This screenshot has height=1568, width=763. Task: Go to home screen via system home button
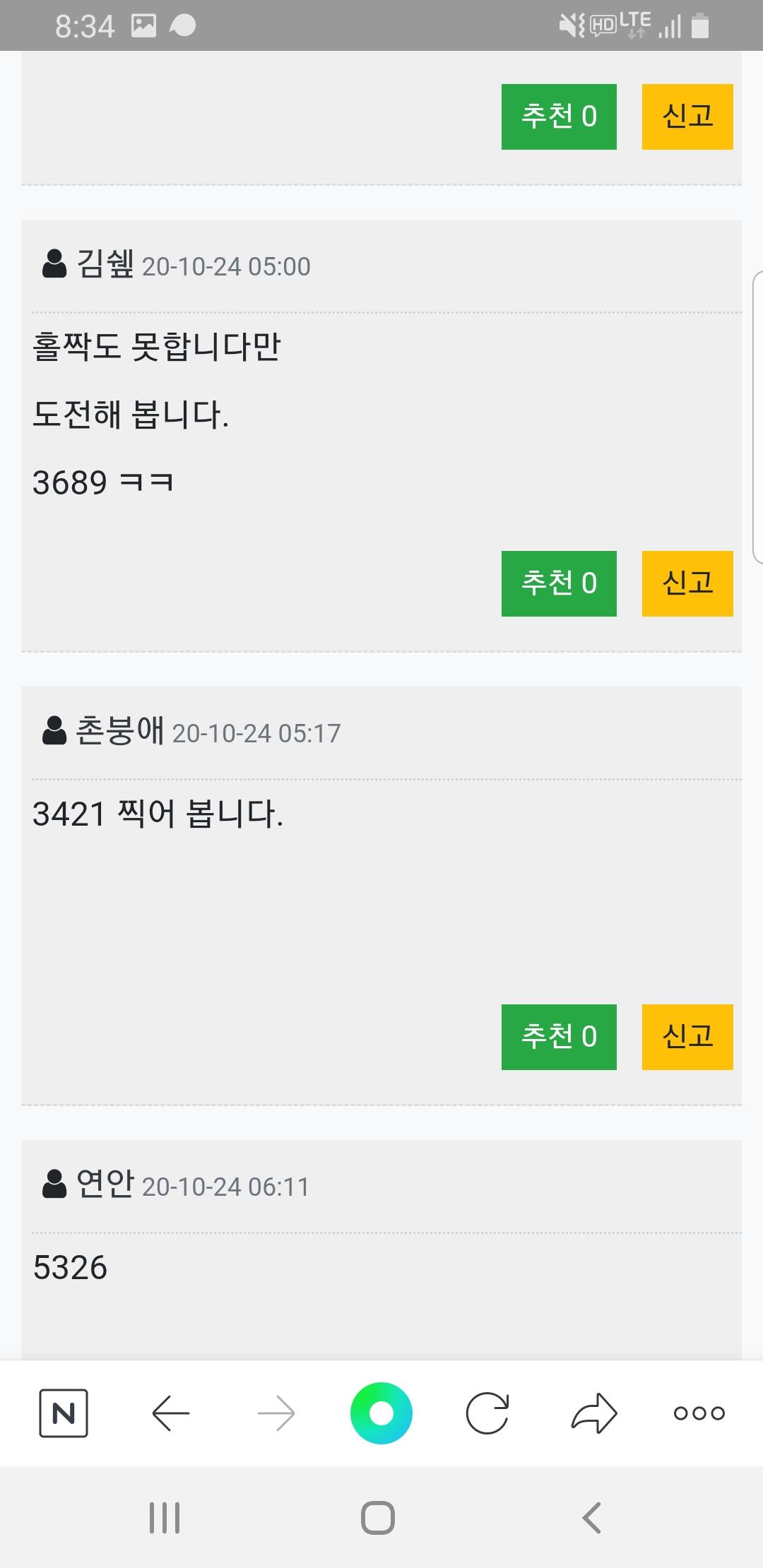pos(378,1518)
